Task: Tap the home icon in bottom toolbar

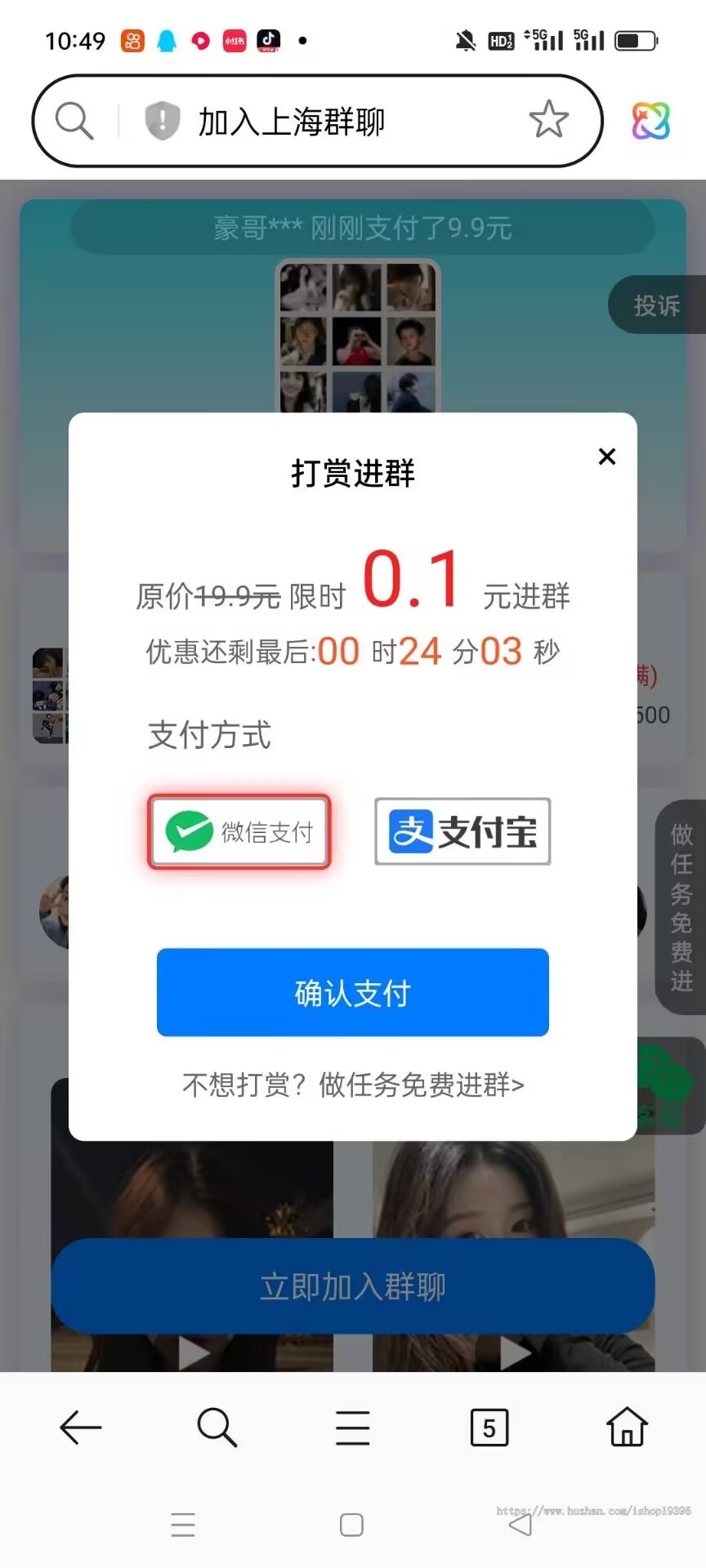Action: click(626, 1428)
